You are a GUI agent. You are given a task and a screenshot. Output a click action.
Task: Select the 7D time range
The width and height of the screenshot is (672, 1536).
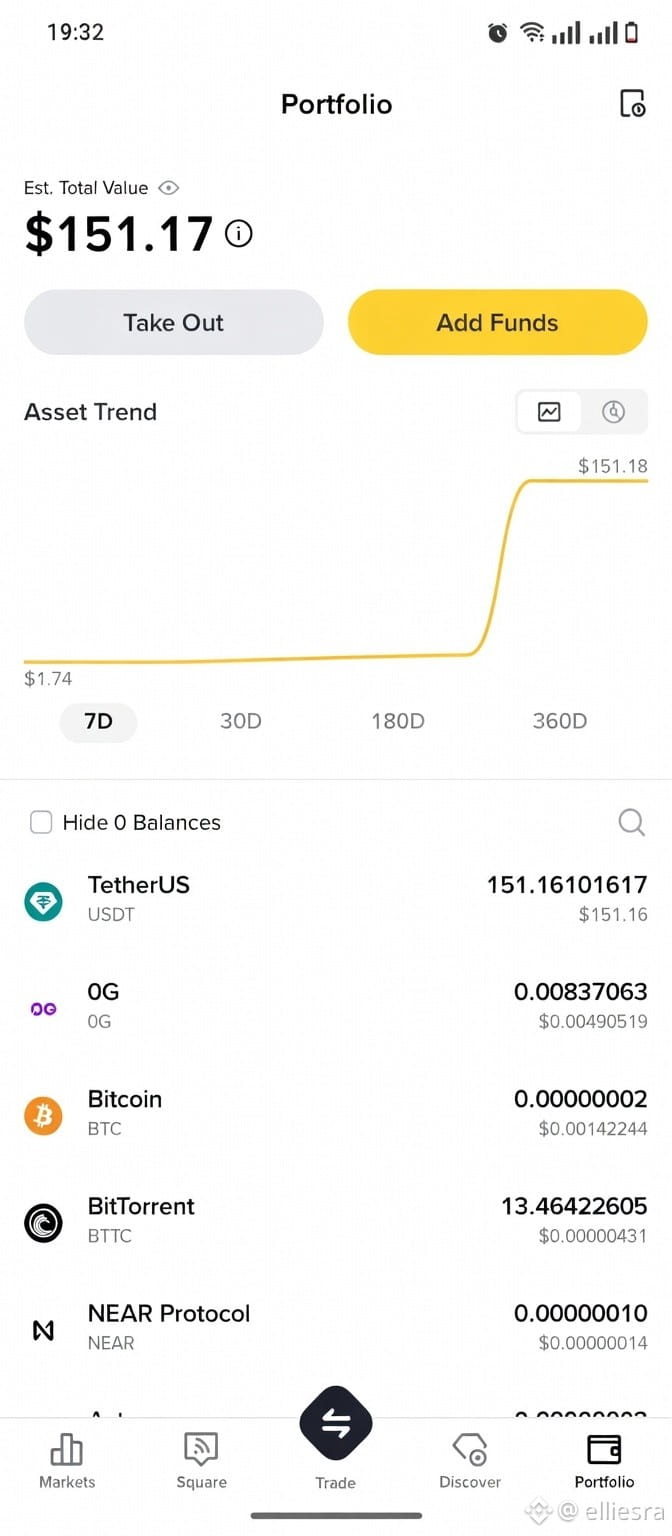(98, 721)
